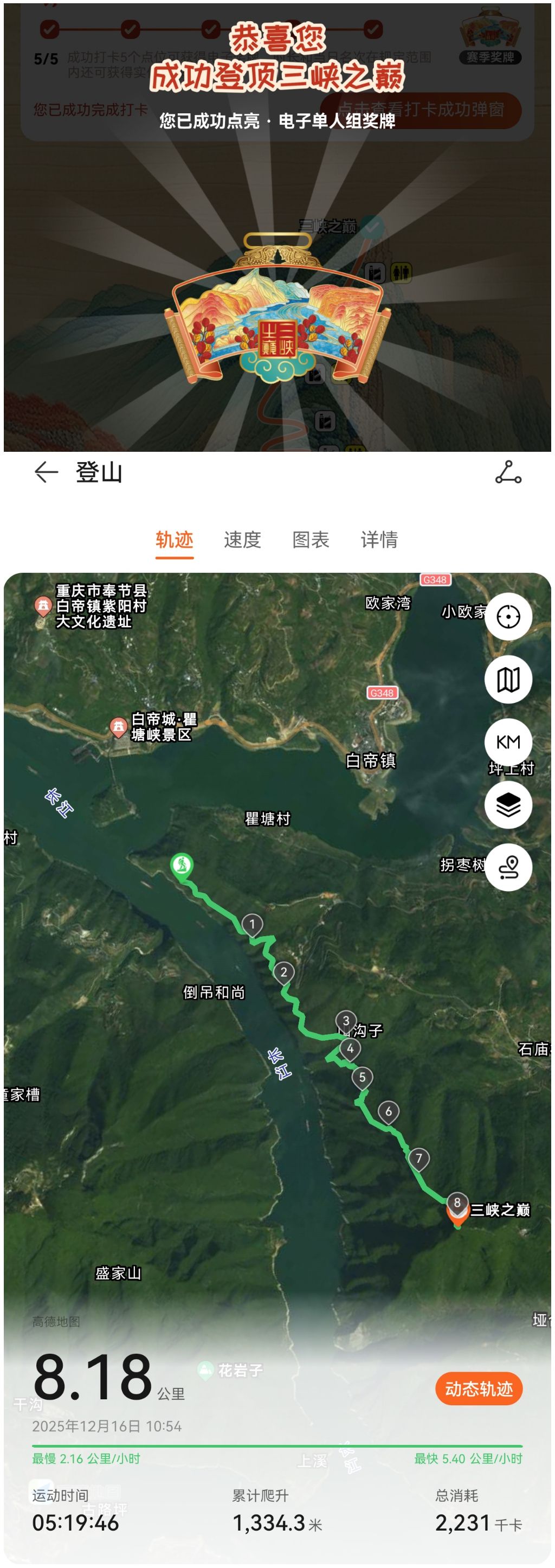The height and width of the screenshot is (1568, 555).
Task: Open the route icon beside the 登山 title
Action: tap(508, 472)
